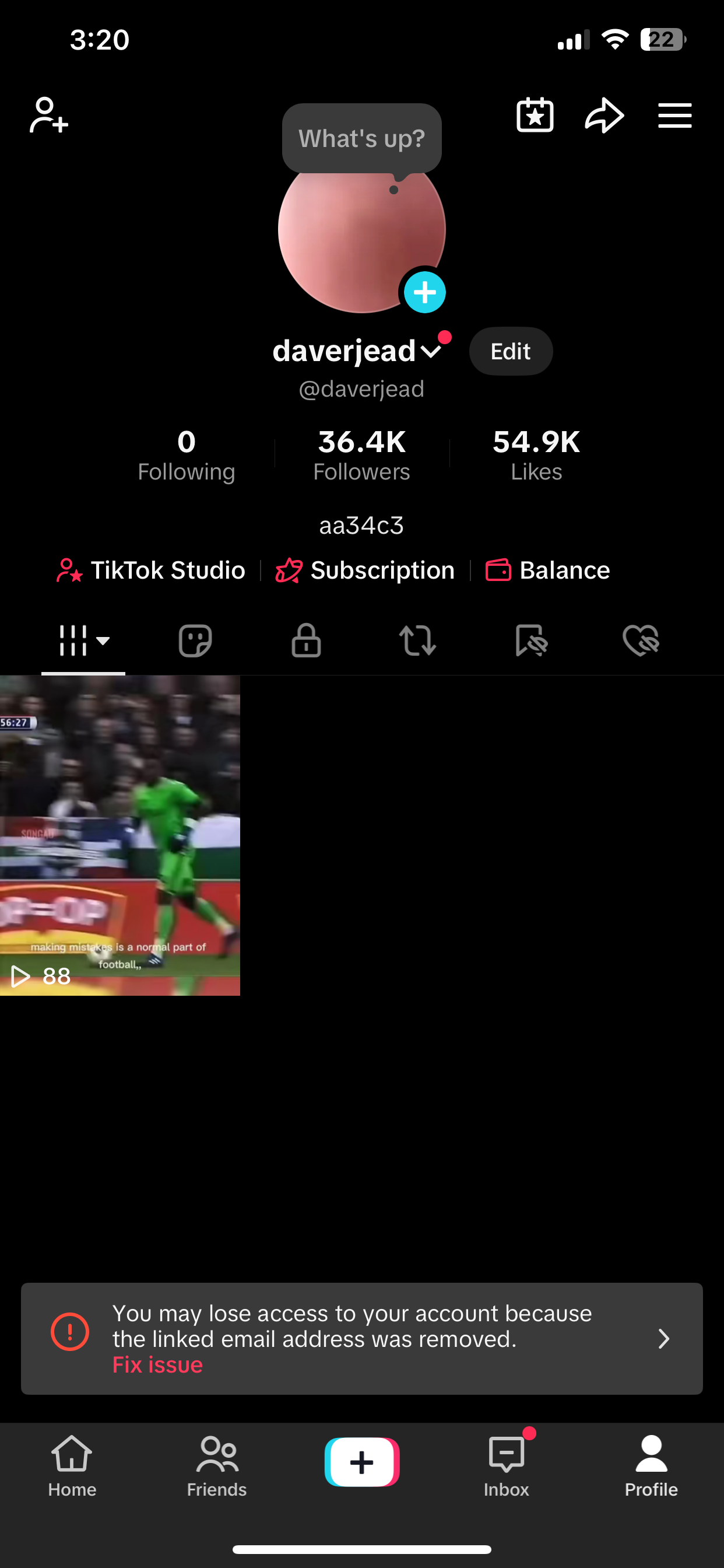Screen dimensions: 724x1568
Task: View the Following list
Action: [186, 456]
